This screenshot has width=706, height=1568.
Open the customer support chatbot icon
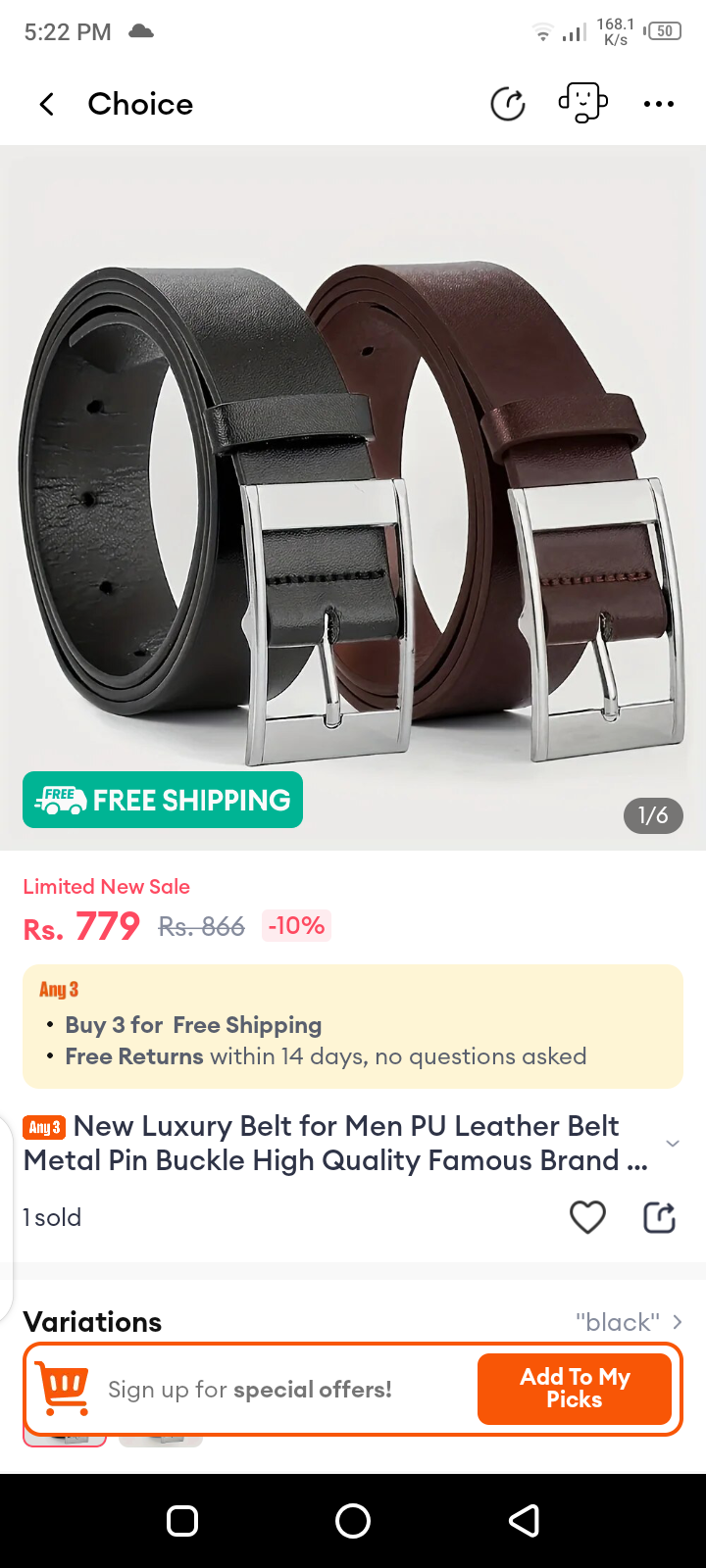(x=582, y=103)
